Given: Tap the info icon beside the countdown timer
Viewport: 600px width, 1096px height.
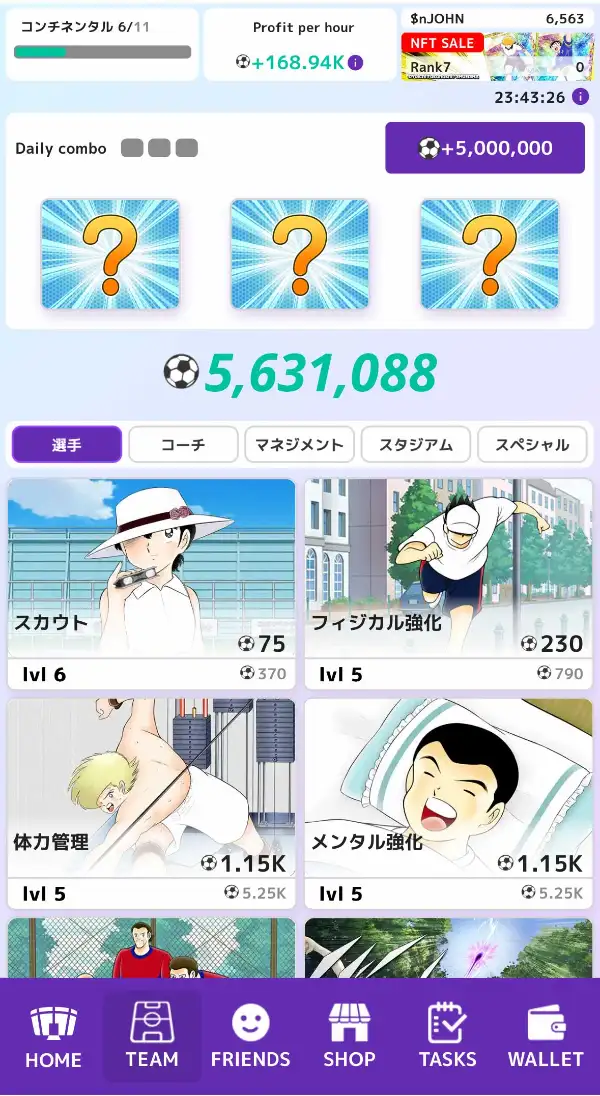Looking at the screenshot, I should point(580,96).
